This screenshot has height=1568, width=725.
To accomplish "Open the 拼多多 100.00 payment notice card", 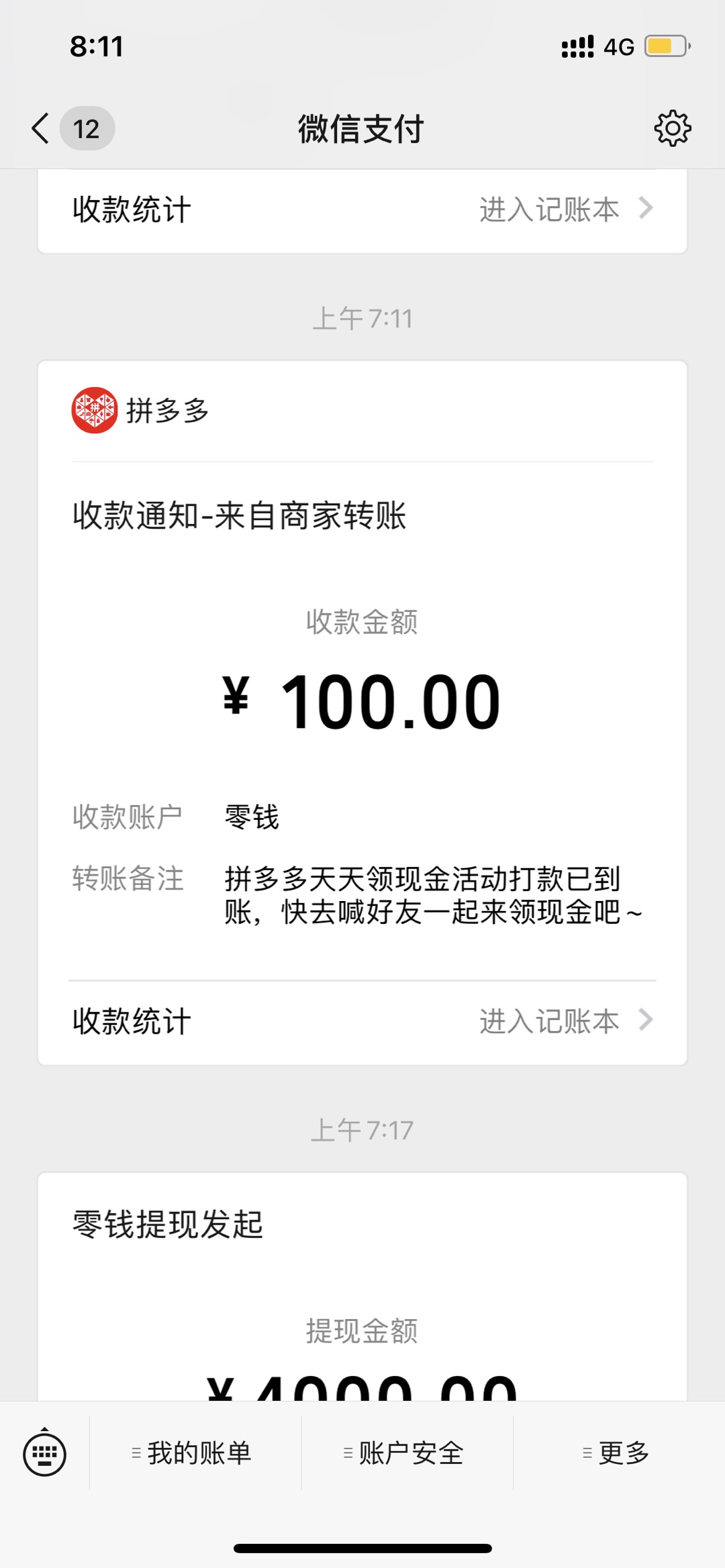I will (x=362, y=713).
